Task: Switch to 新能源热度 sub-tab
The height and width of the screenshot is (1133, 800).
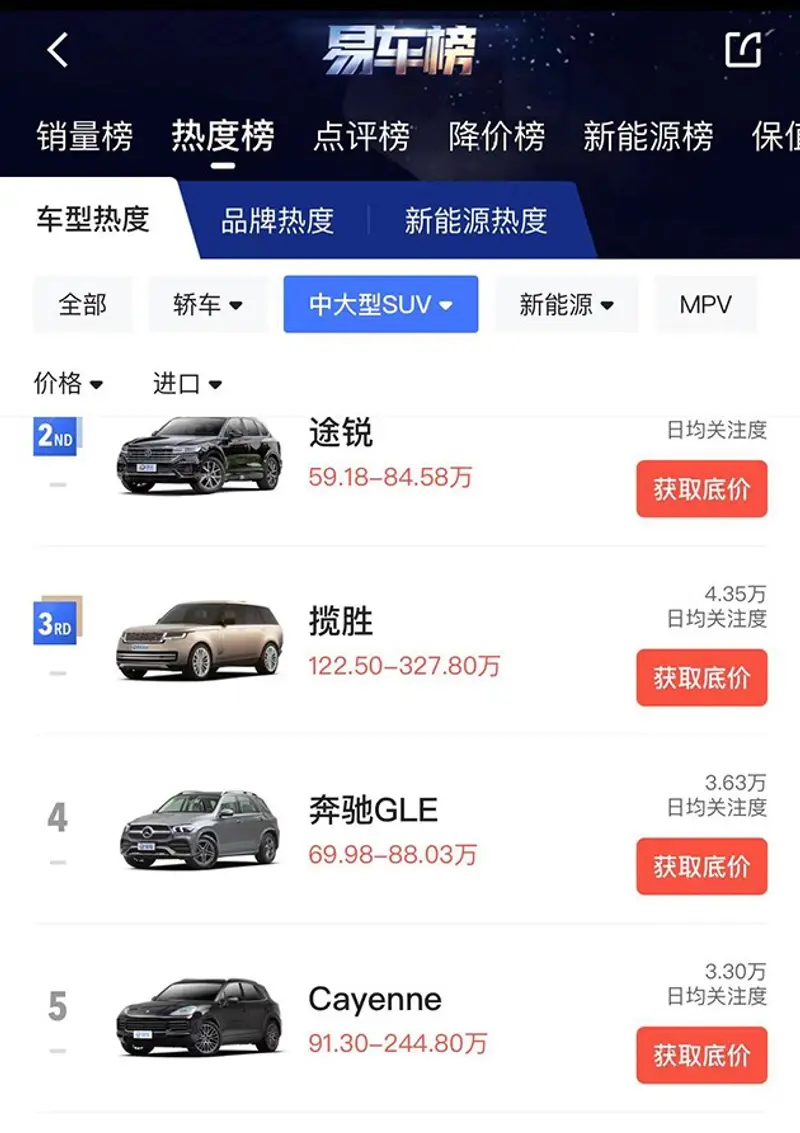Action: pyautogui.click(x=476, y=220)
